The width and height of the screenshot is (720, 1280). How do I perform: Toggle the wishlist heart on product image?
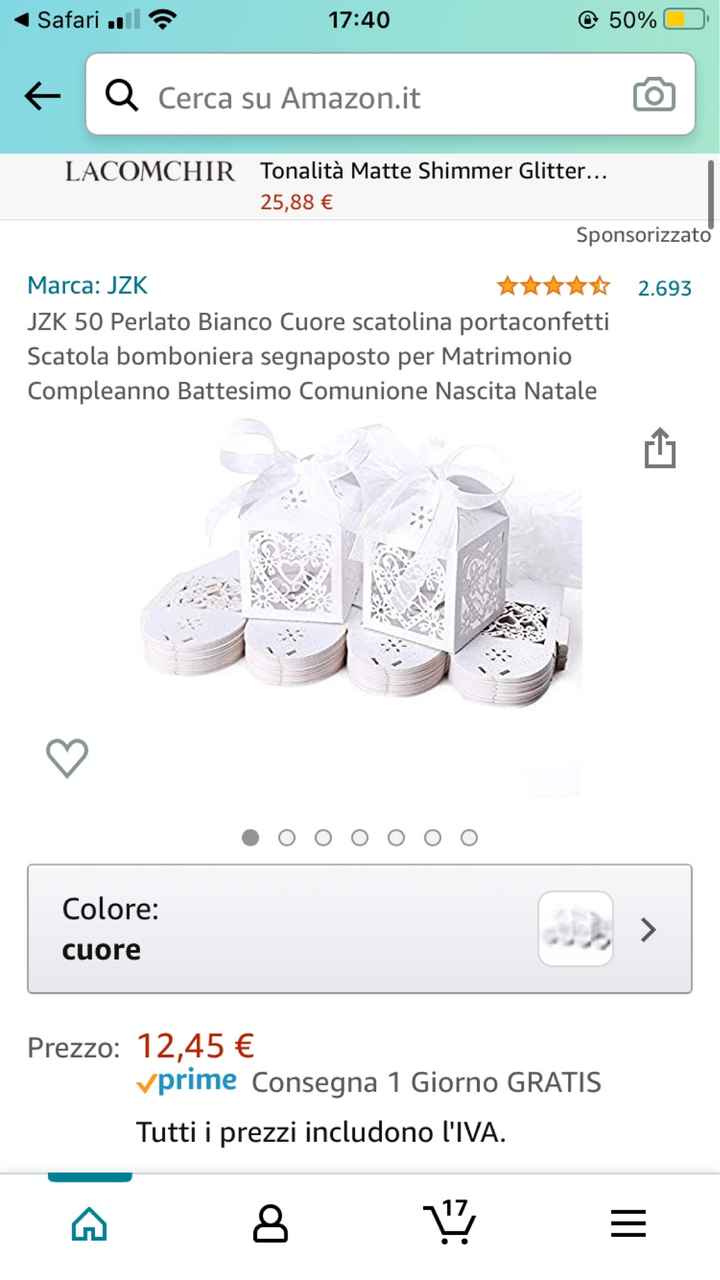67,758
